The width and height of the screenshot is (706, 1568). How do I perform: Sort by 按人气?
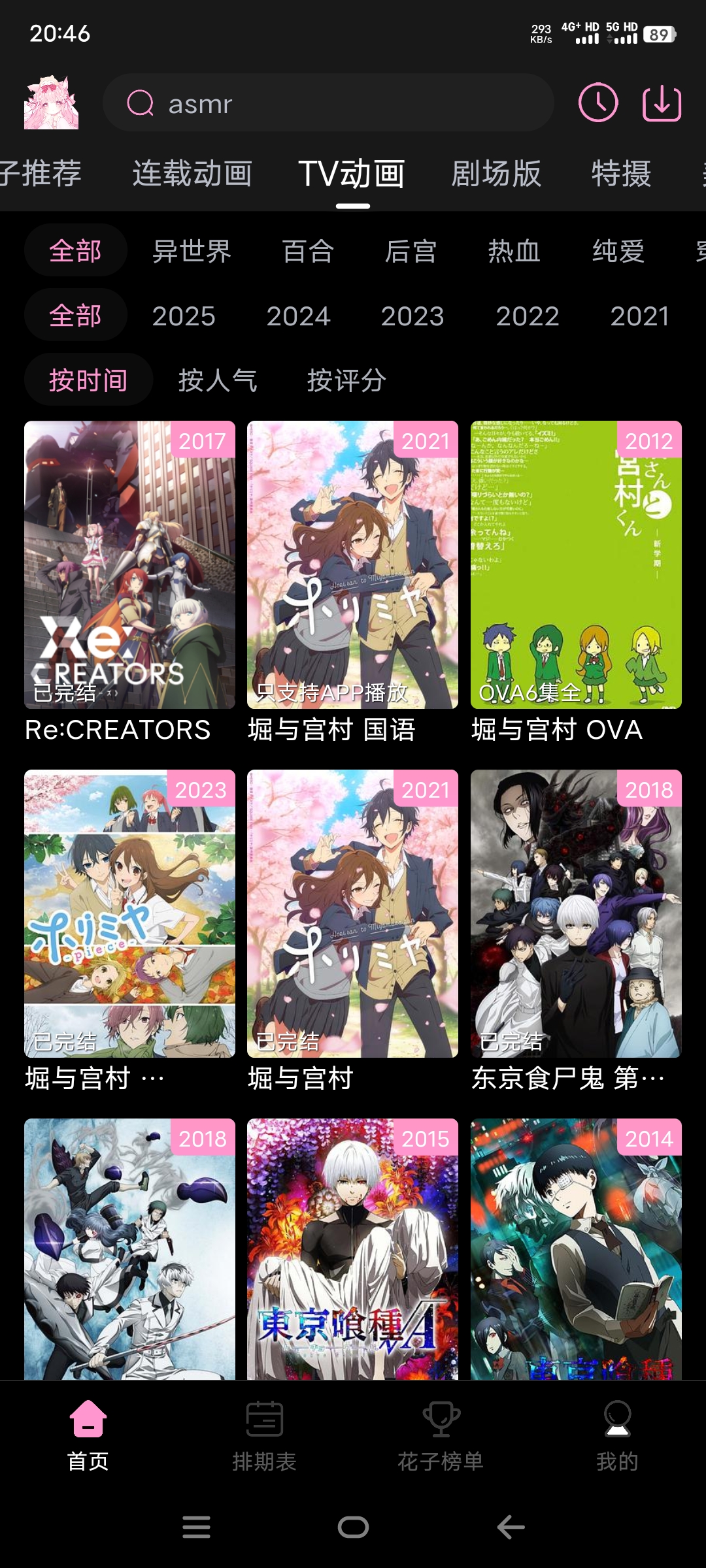click(218, 380)
